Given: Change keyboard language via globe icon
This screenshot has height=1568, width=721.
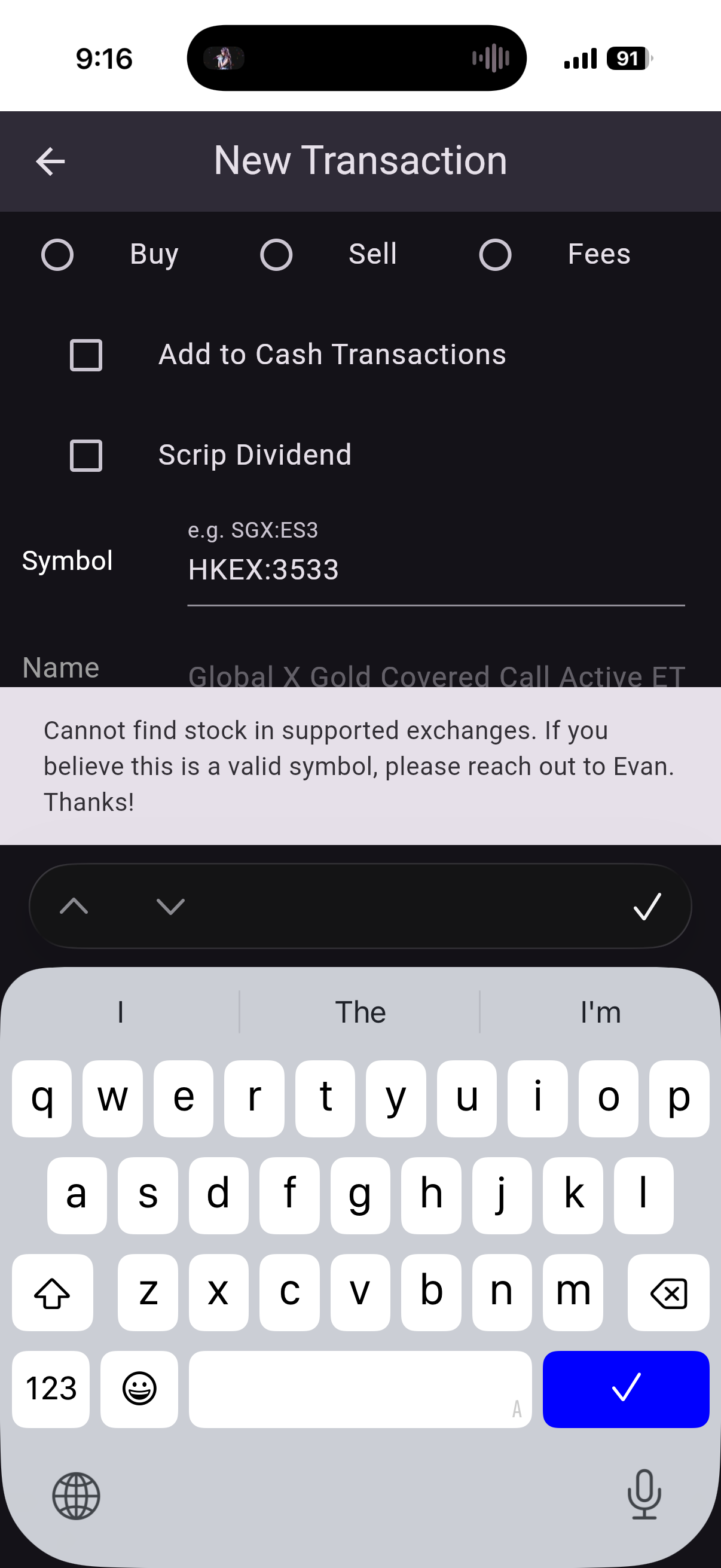Looking at the screenshot, I should 76,1496.
